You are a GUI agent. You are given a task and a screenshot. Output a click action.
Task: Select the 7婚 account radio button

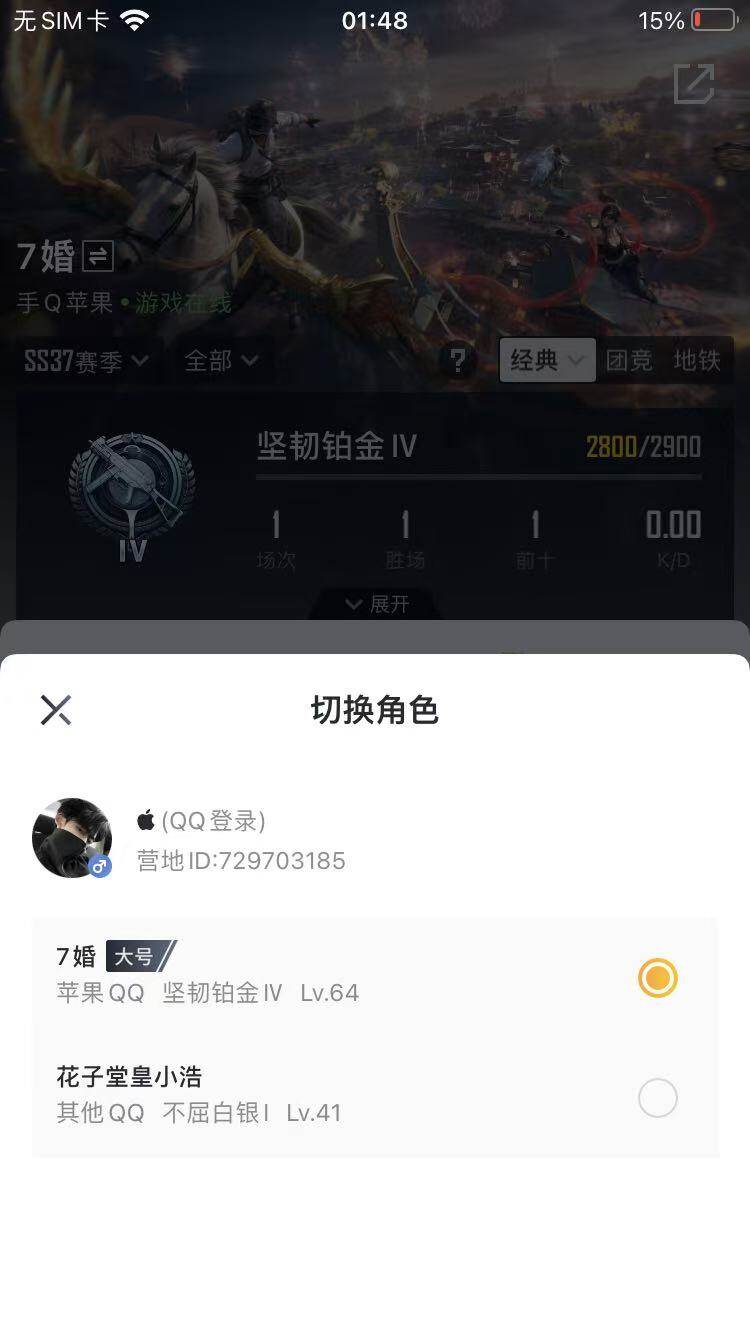tap(657, 978)
